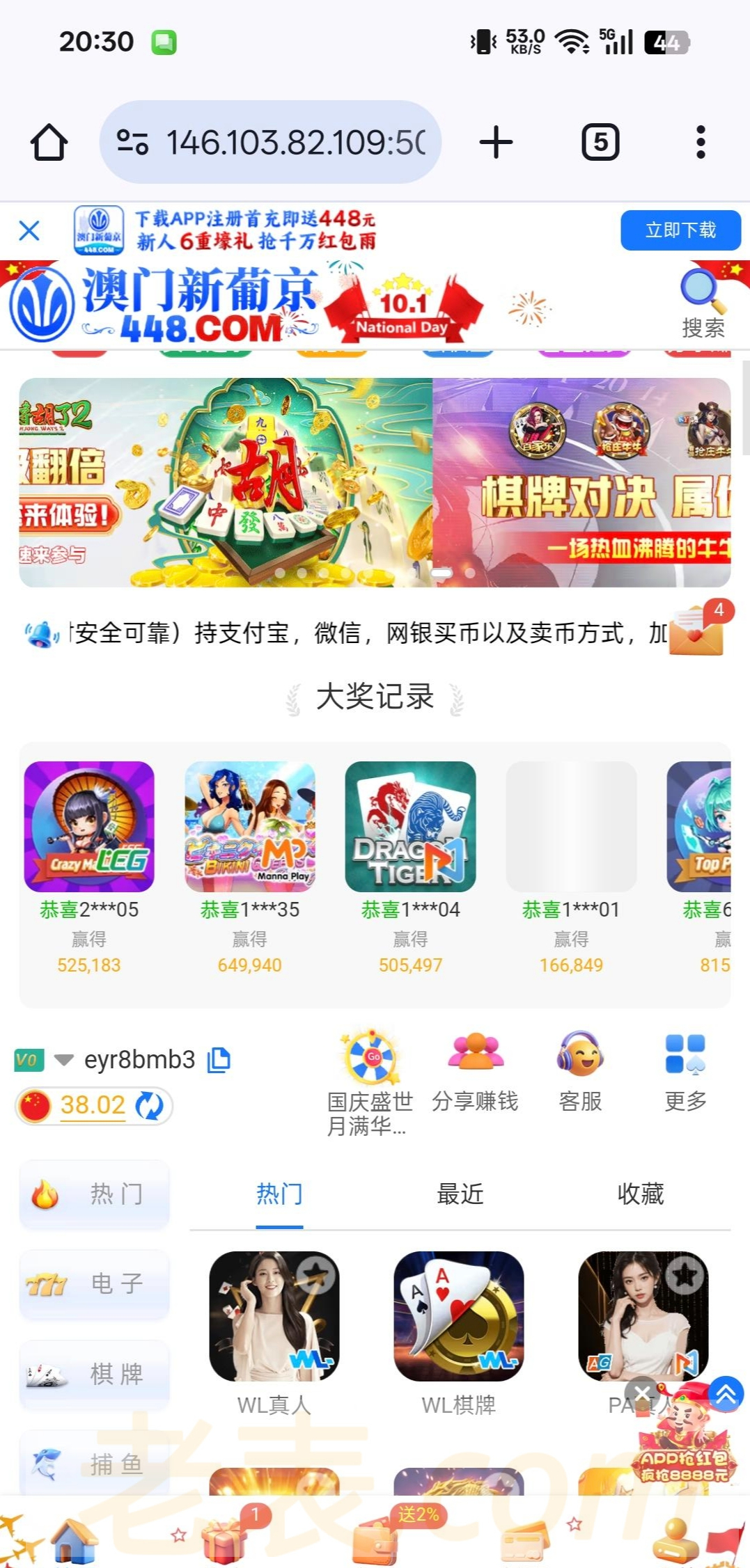
Task: Copy the username eyr8bmb3
Action: click(x=219, y=1060)
